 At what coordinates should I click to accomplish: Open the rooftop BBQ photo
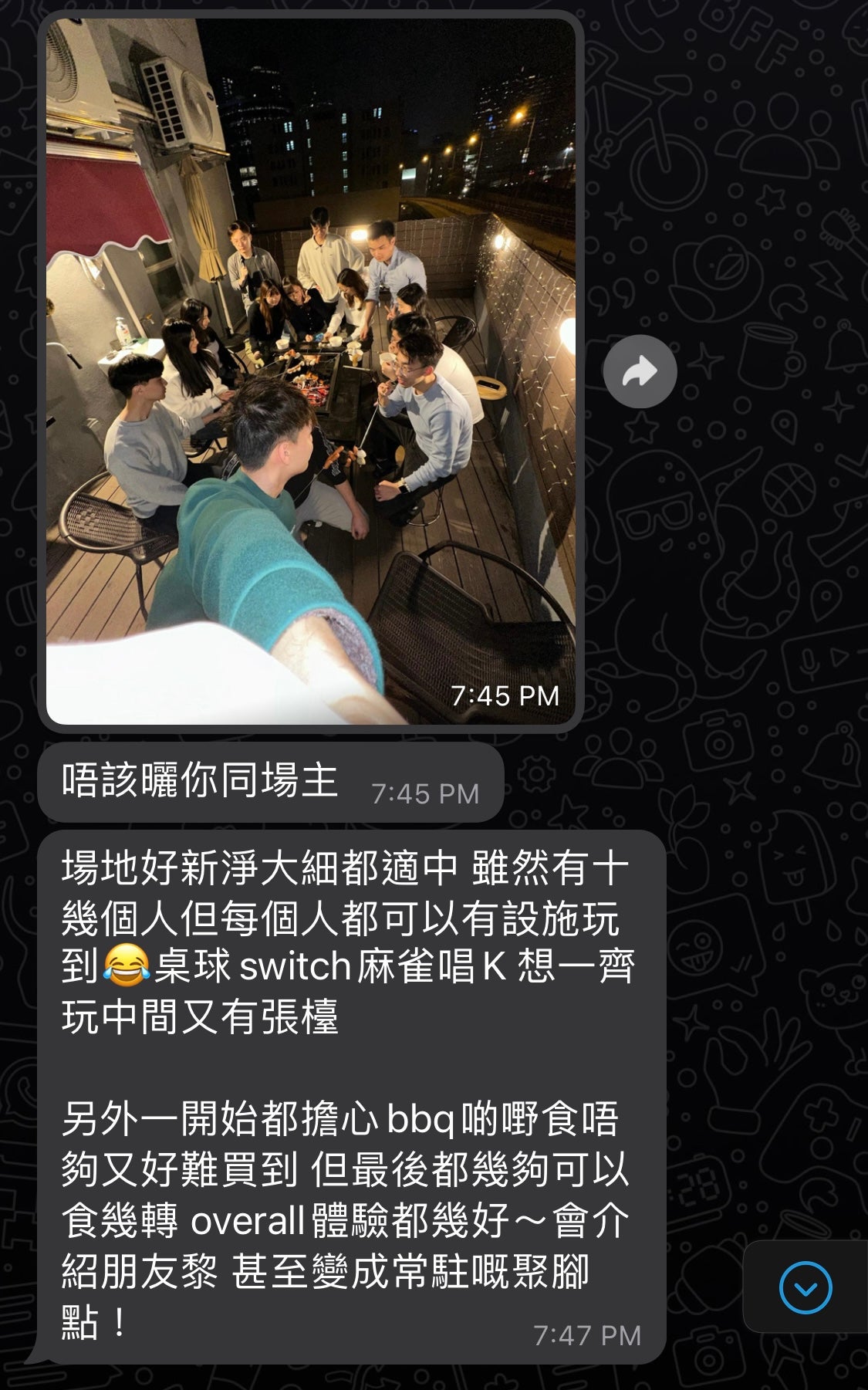(310, 370)
